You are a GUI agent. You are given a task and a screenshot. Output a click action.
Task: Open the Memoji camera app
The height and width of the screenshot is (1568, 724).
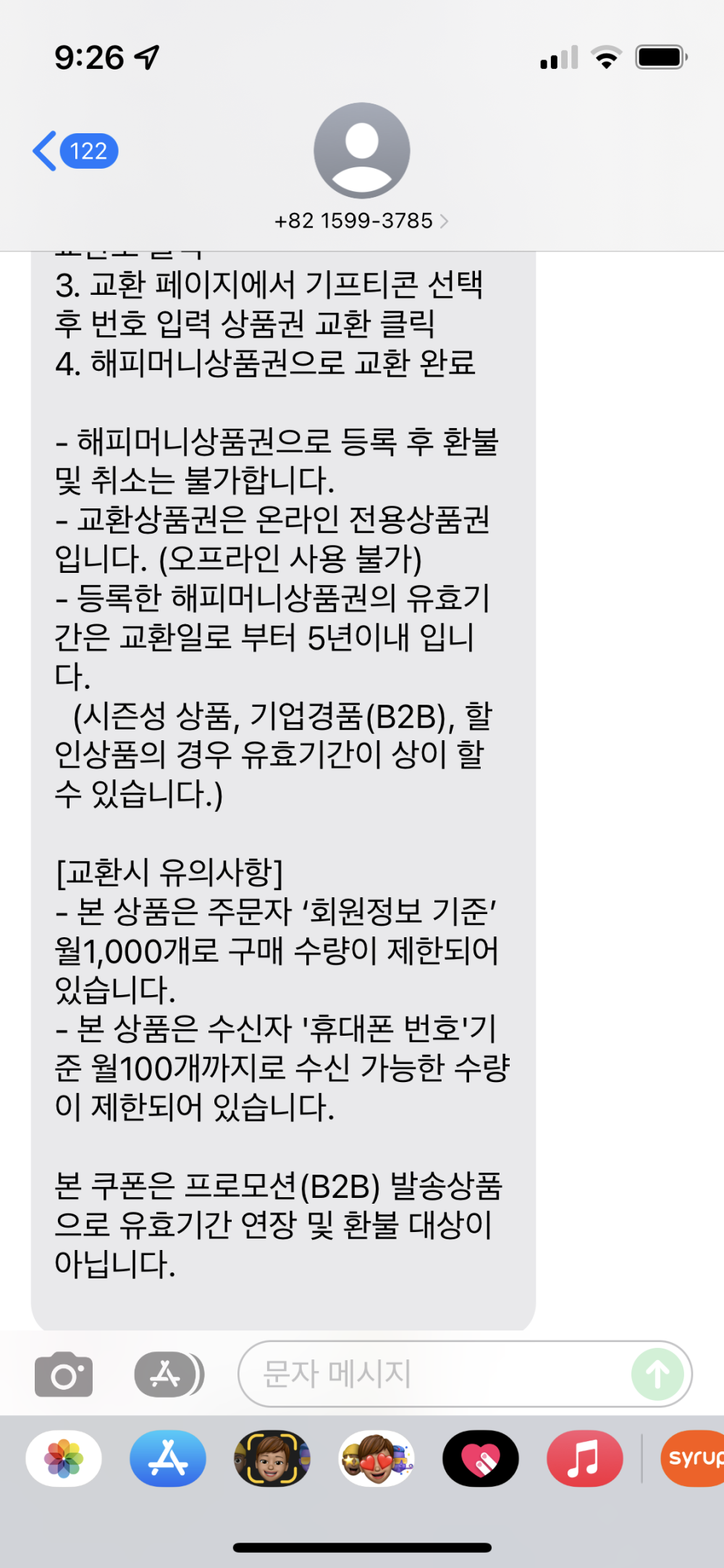(272, 1458)
